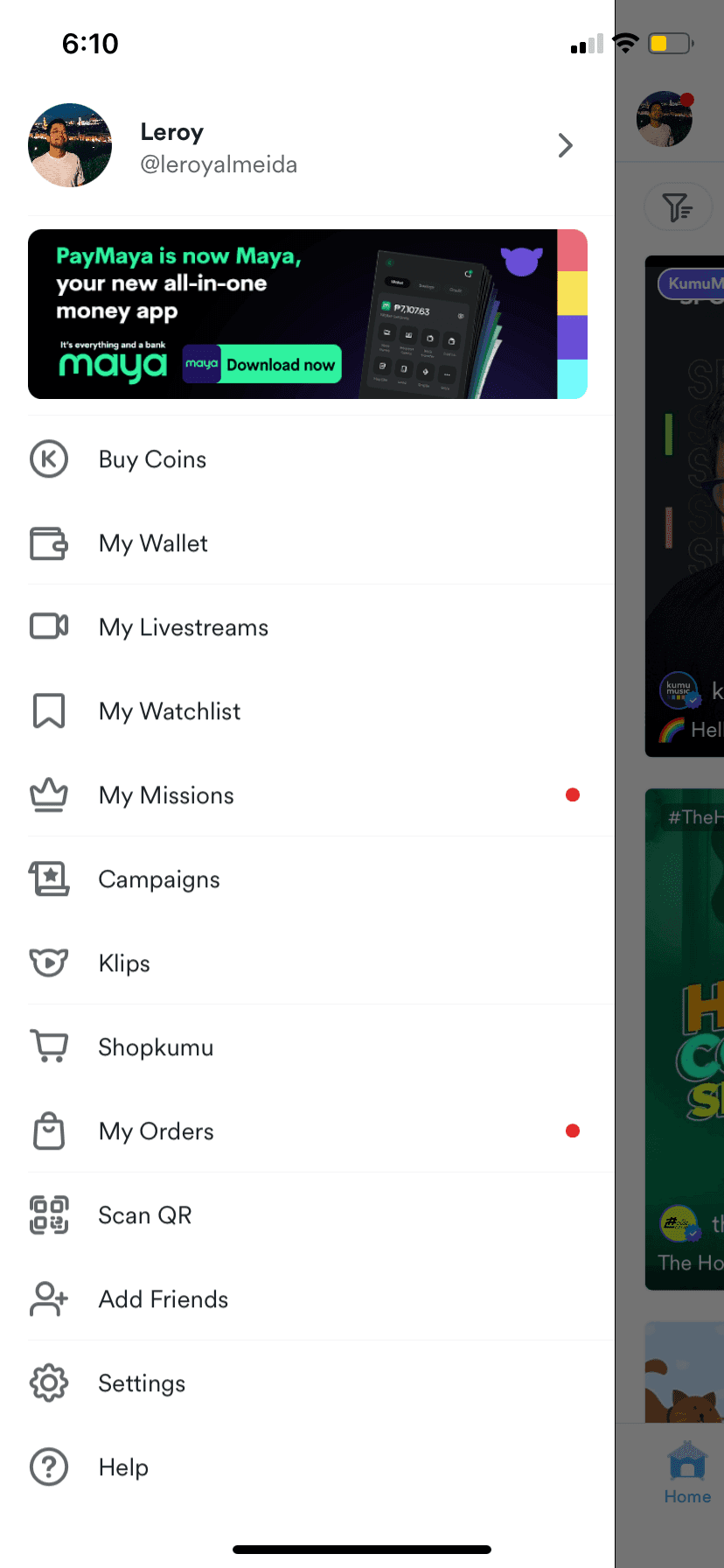Viewport: 724px width, 1568px height.
Task: Click the Add Friends icon
Action: pyautogui.click(x=49, y=1298)
